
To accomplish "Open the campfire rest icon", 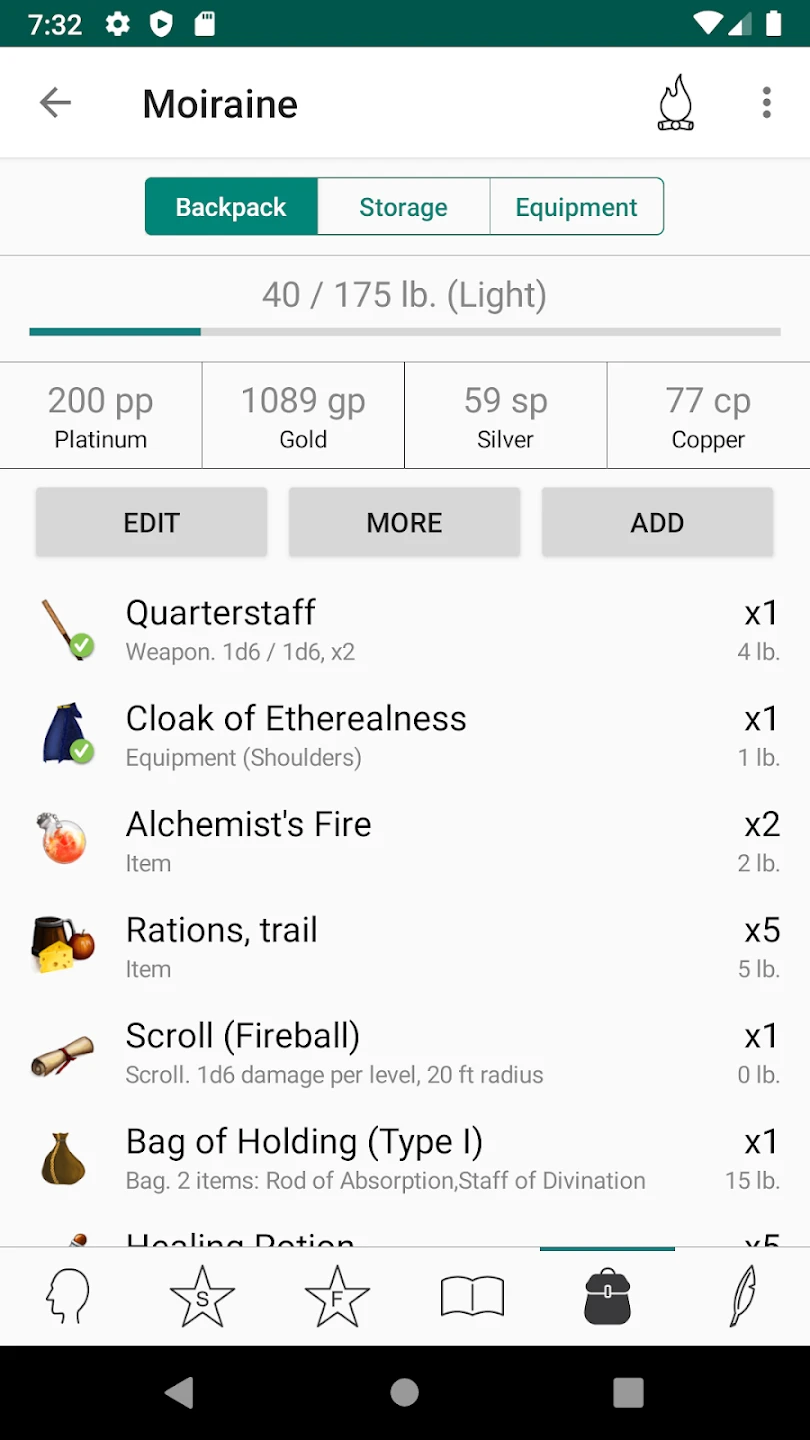I will click(675, 103).
